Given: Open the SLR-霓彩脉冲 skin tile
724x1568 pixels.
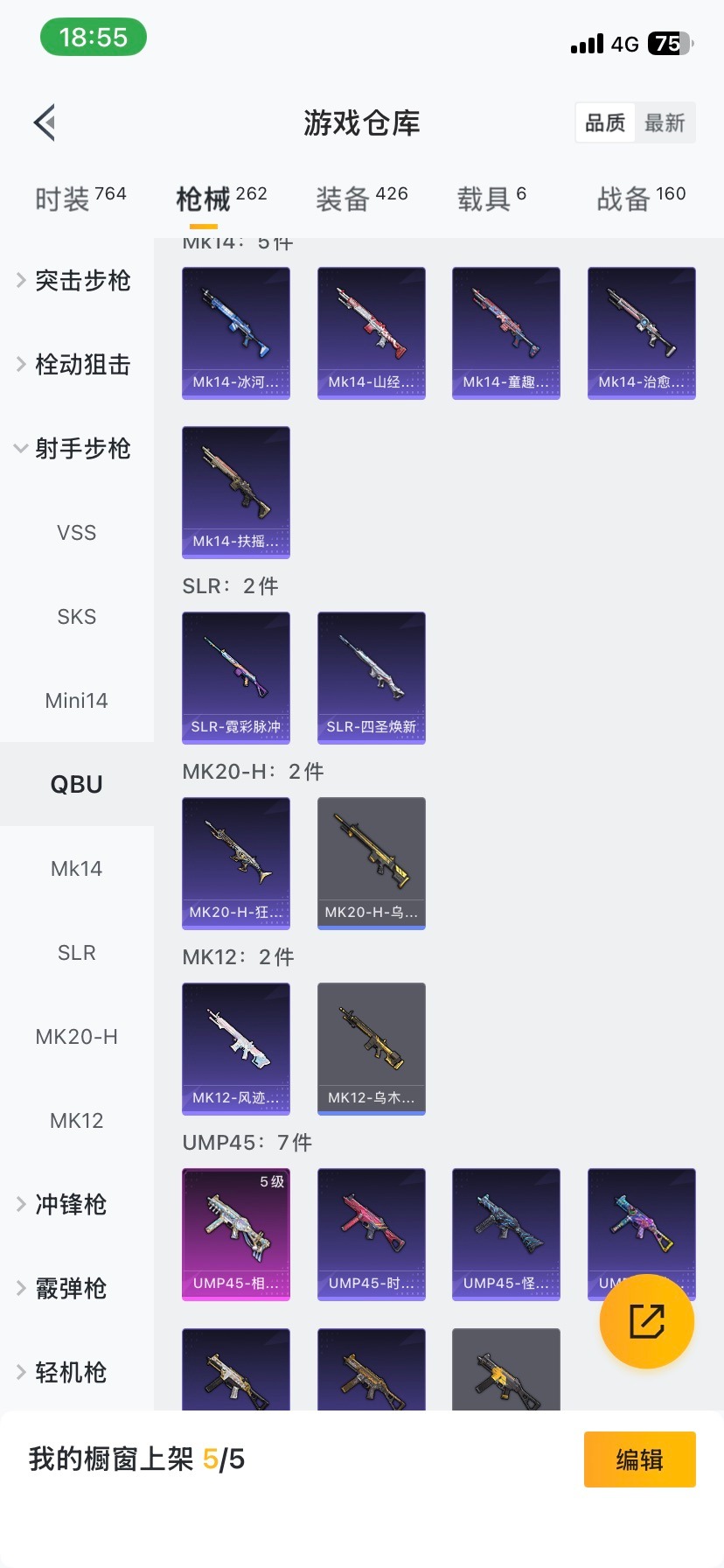Looking at the screenshot, I should click(236, 677).
